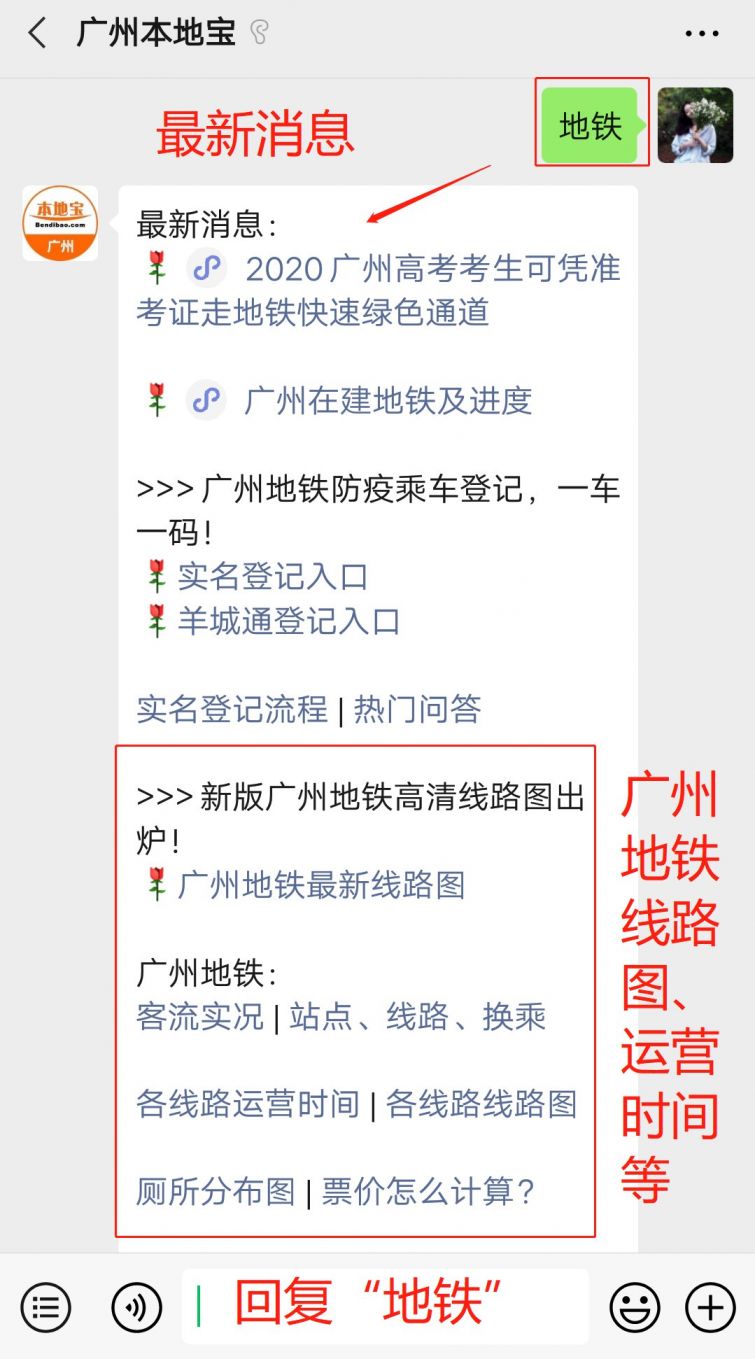Open 各线路线路图 link
The width and height of the screenshot is (755, 1359).
tap(482, 1105)
